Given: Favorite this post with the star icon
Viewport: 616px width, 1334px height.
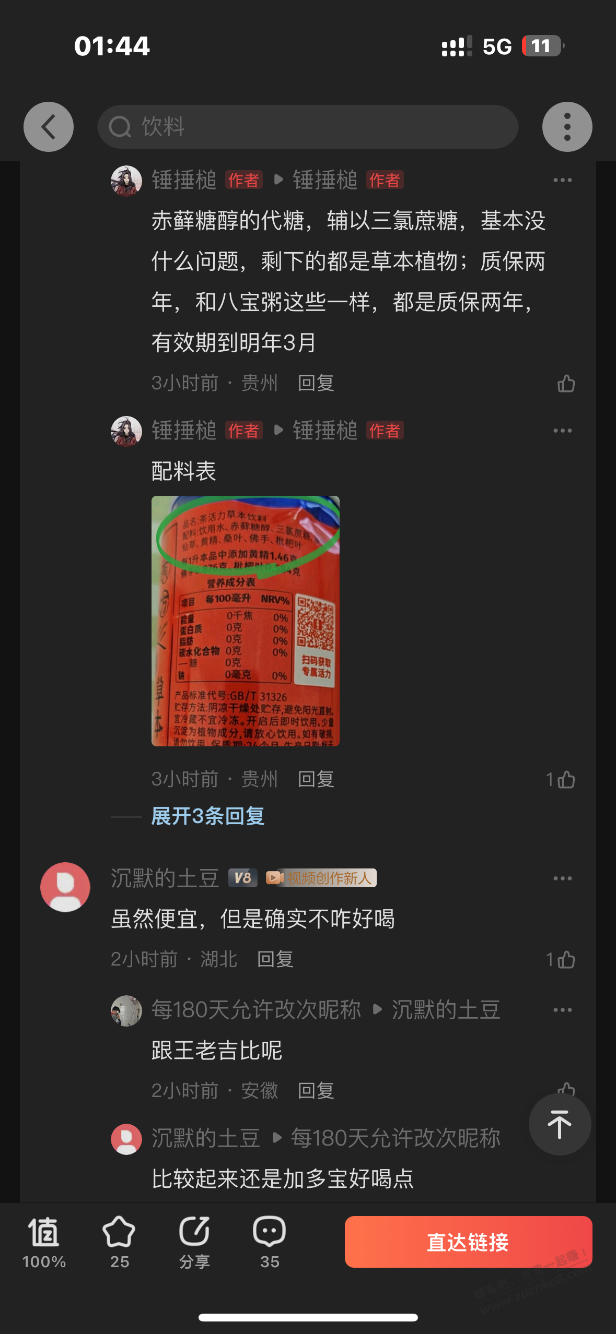Looking at the screenshot, I should point(119,1243).
